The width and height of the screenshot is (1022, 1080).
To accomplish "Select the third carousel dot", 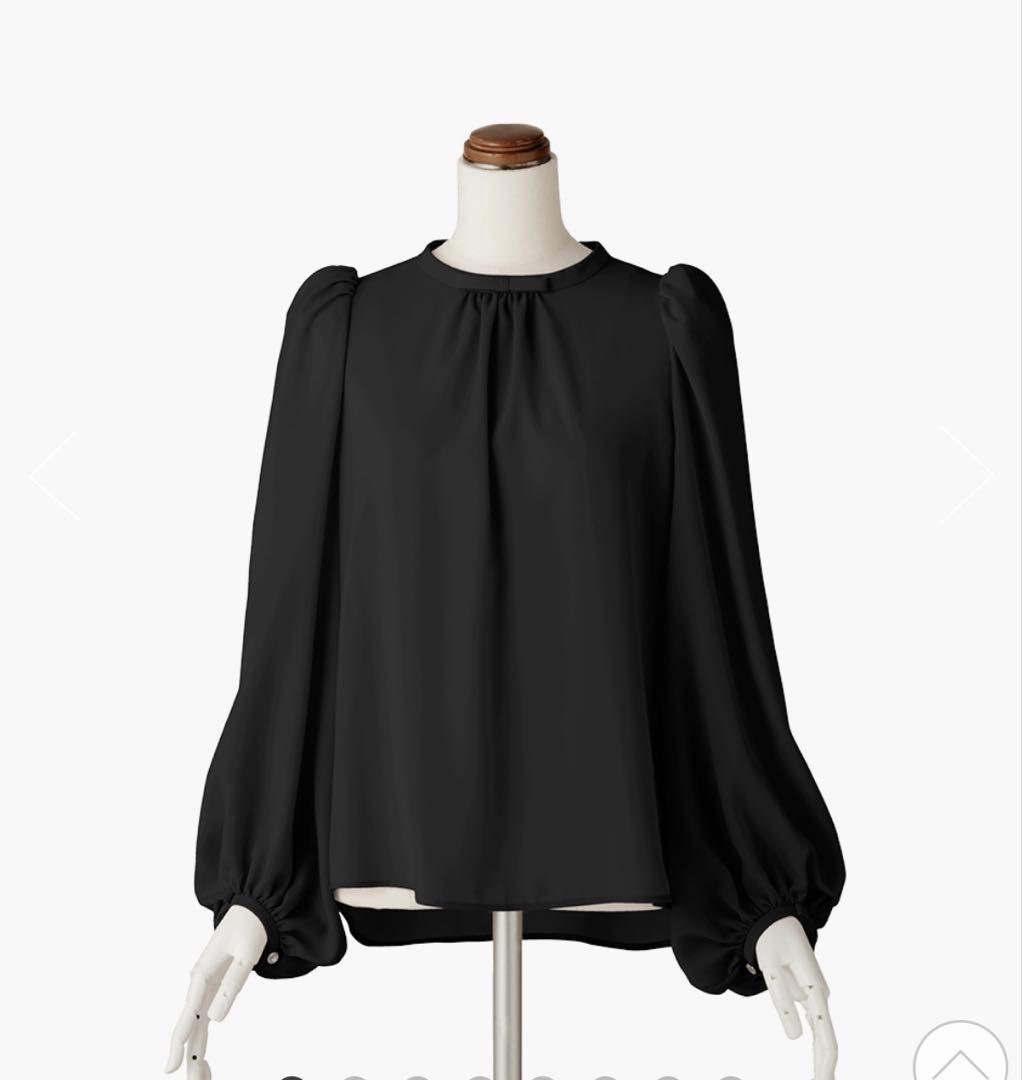I will 418,1077.
